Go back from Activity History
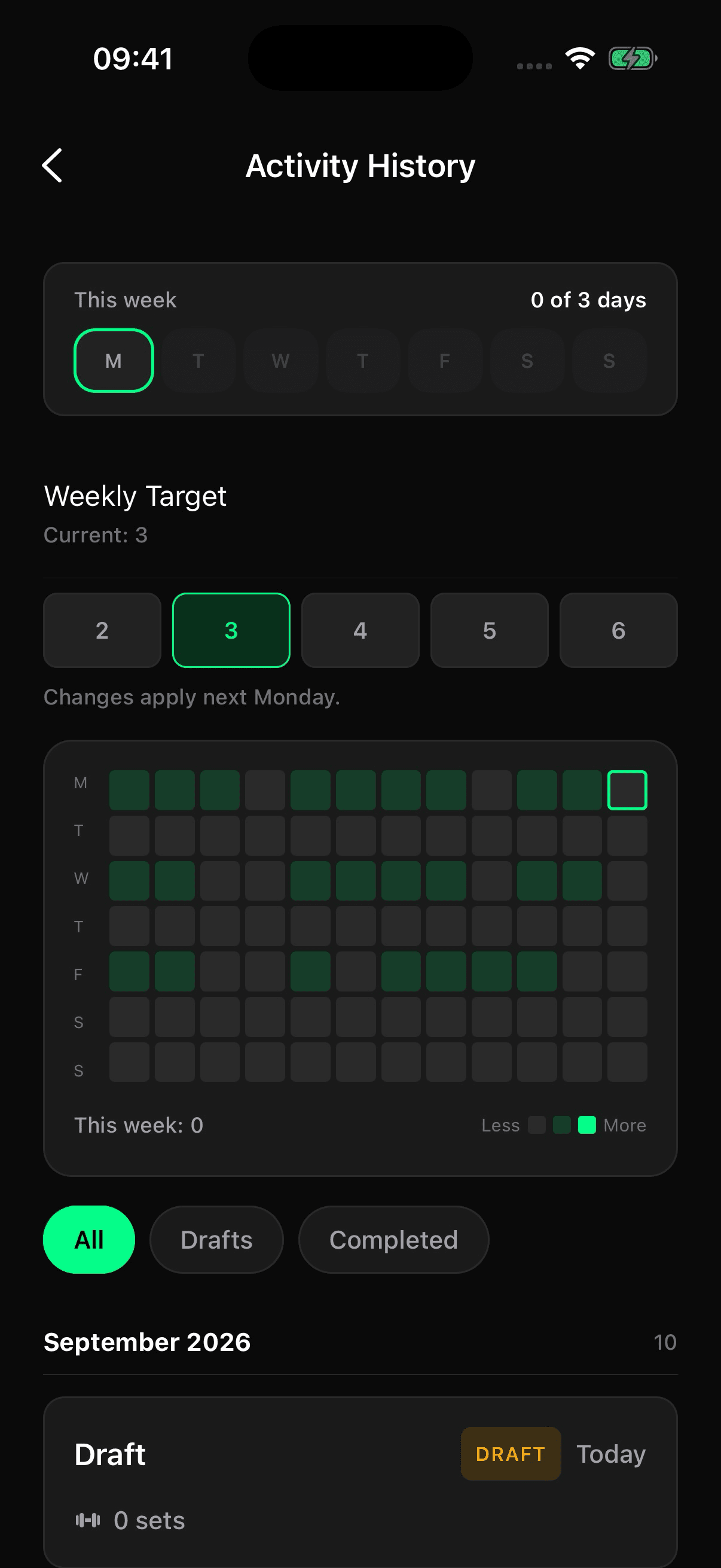Image resolution: width=721 pixels, height=1568 pixels. [53, 166]
